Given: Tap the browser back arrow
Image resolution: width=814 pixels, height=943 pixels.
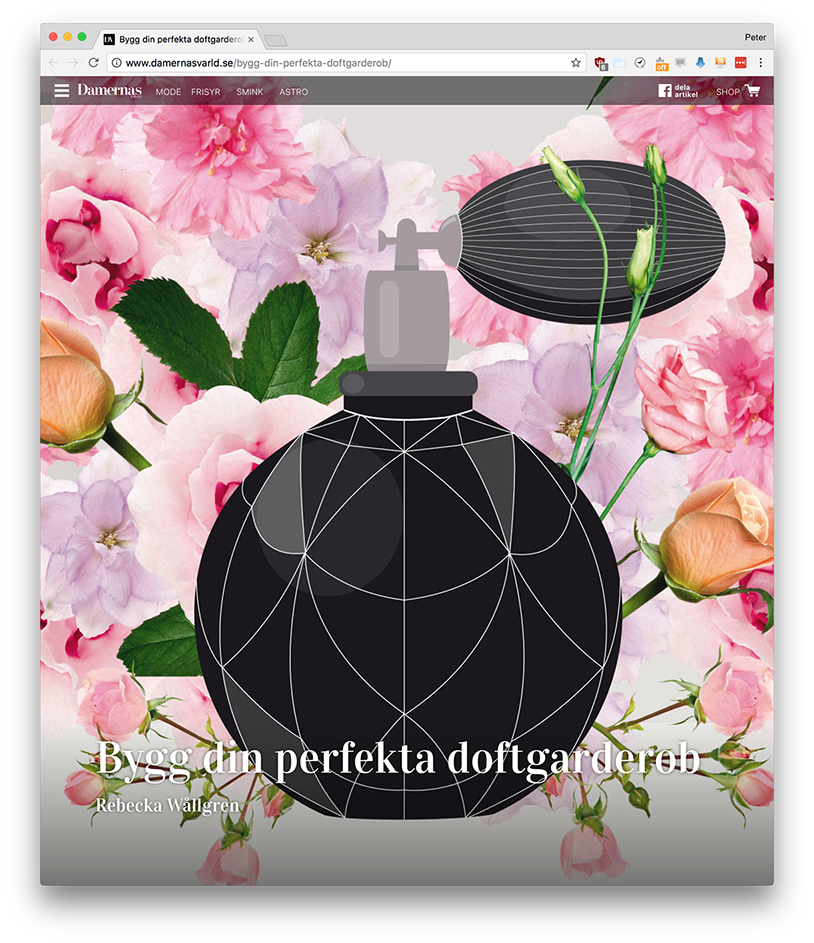Looking at the screenshot, I should (x=54, y=62).
